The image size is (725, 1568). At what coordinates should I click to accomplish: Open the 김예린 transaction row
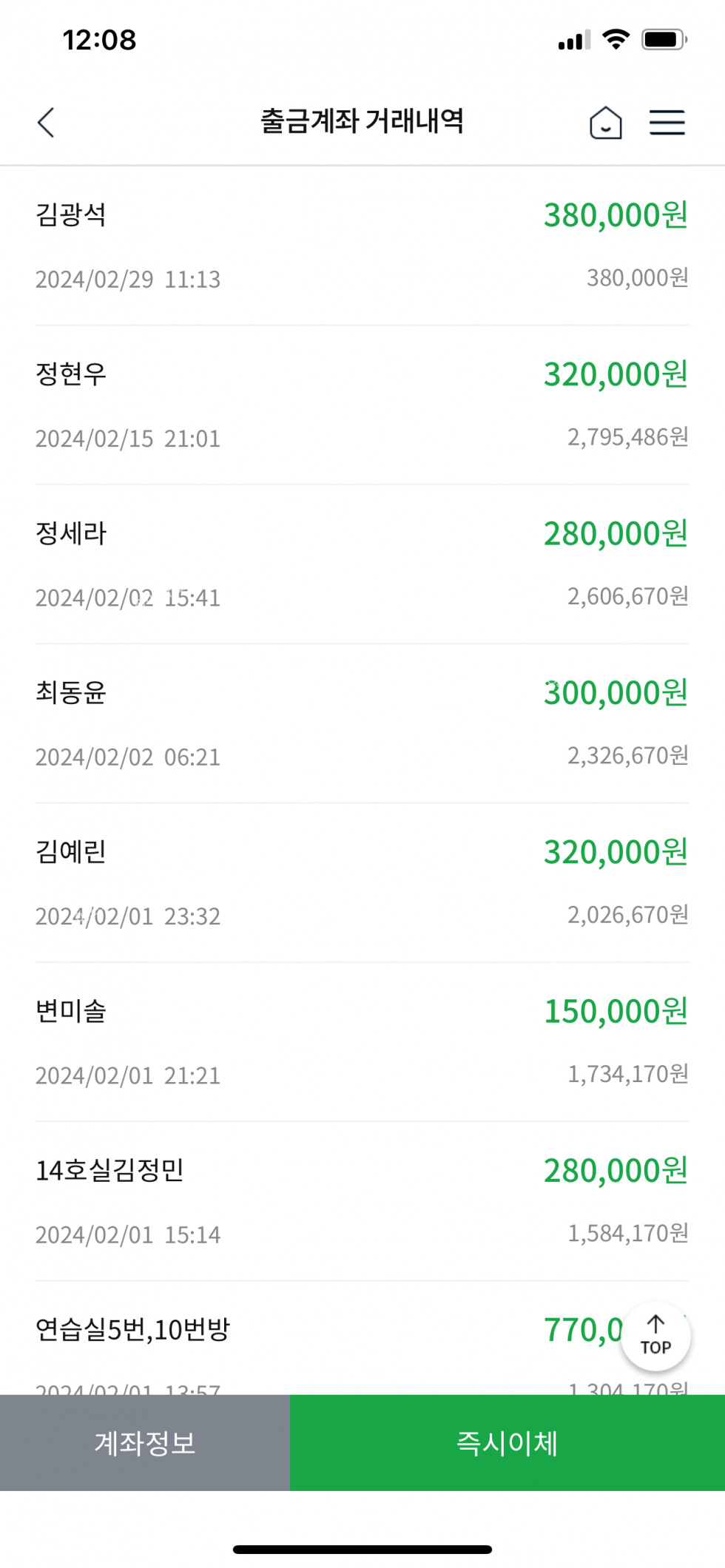(362, 883)
